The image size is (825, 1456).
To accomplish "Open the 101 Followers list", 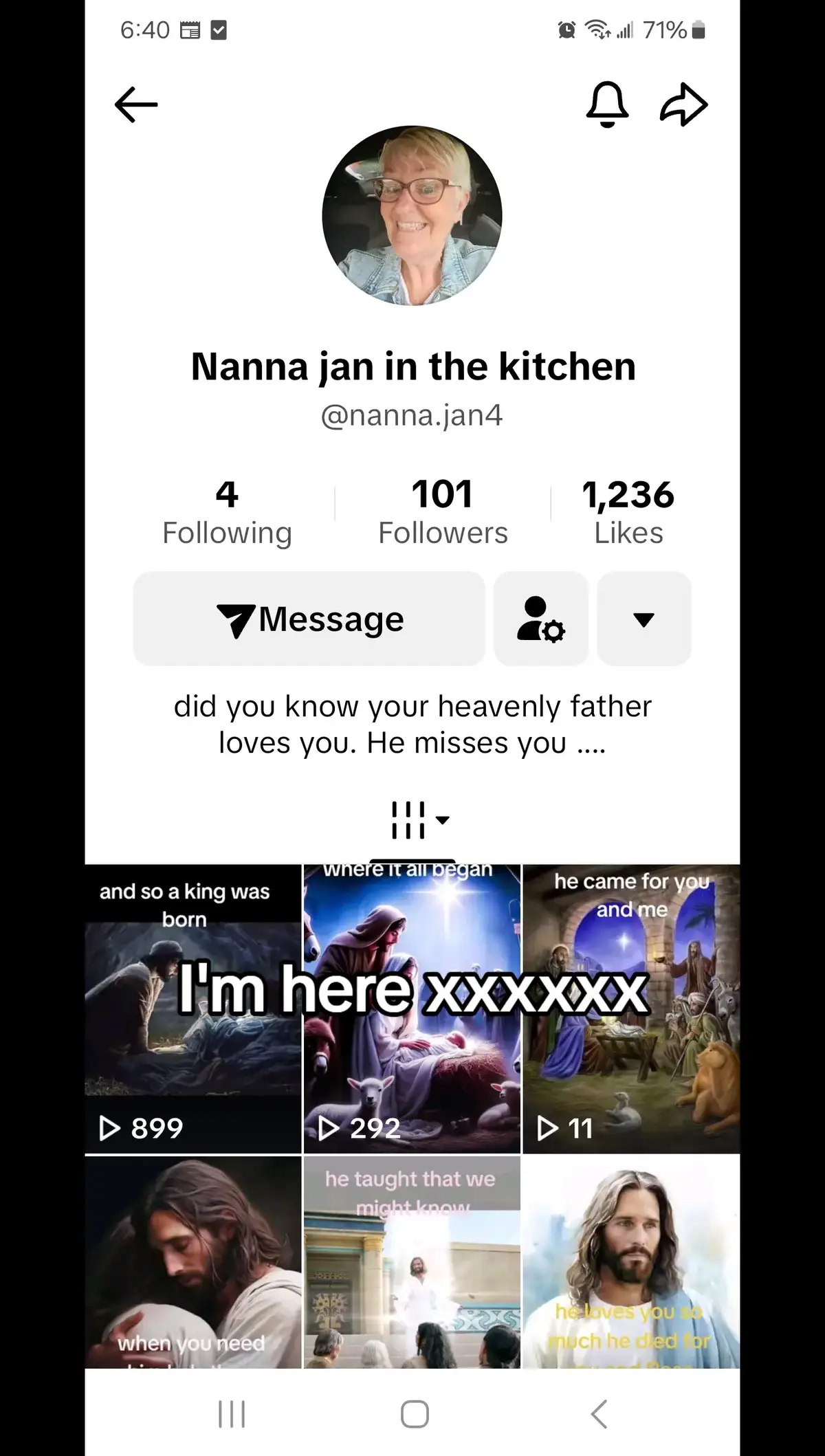I will coord(443,513).
